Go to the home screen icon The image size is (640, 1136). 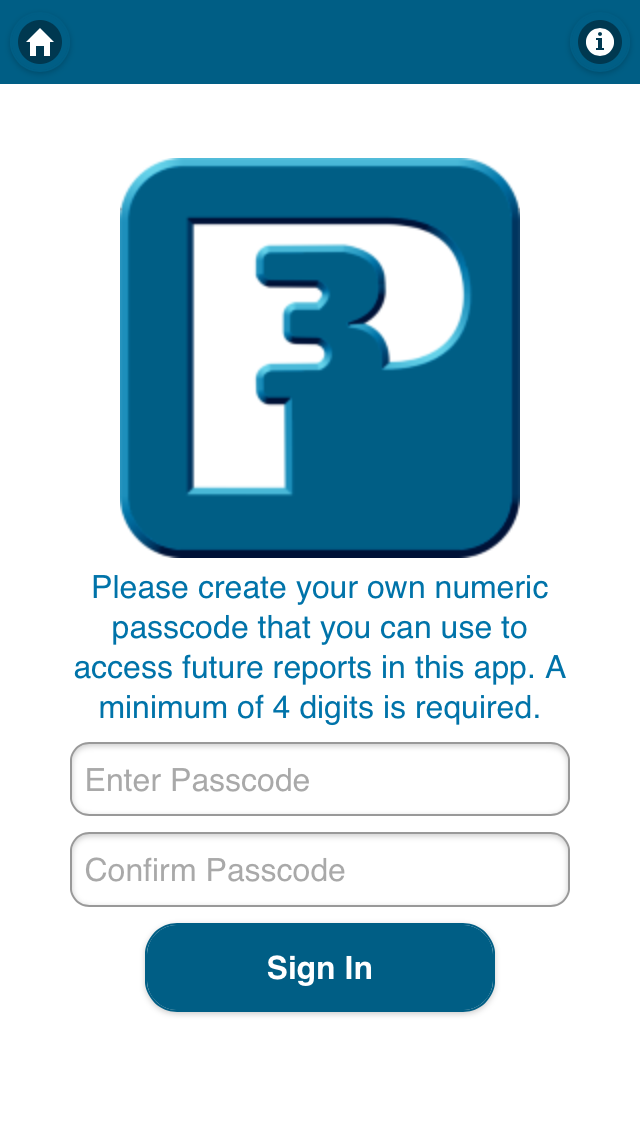point(40,42)
